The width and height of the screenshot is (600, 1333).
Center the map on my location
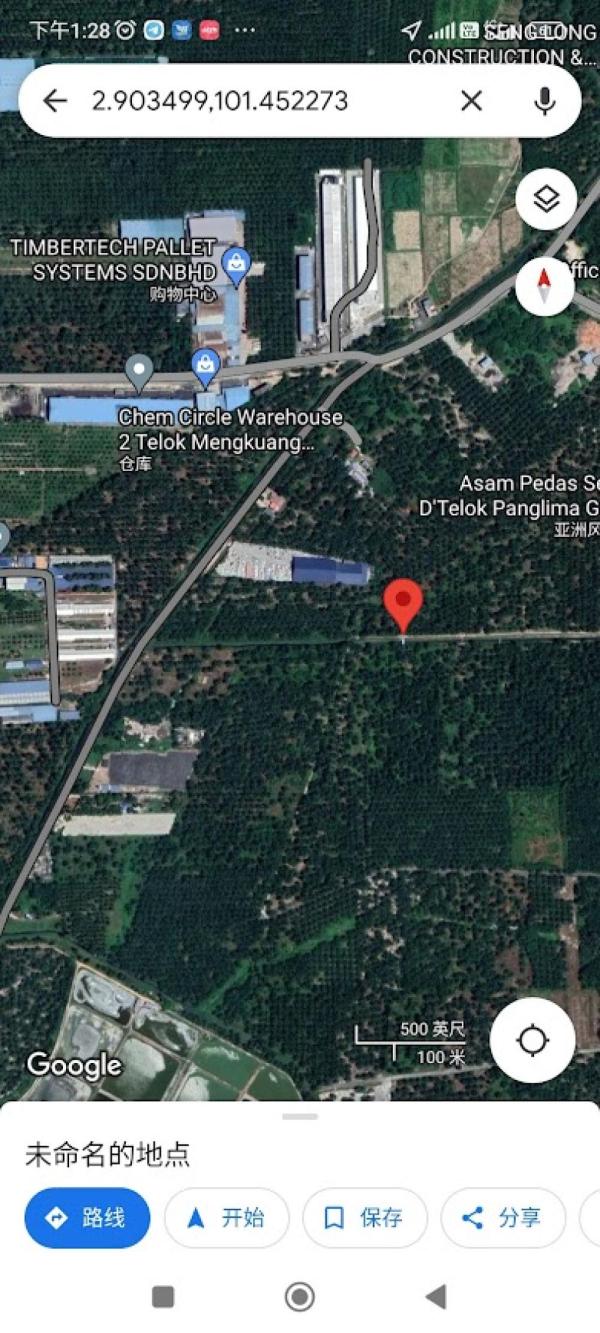[532, 1040]
